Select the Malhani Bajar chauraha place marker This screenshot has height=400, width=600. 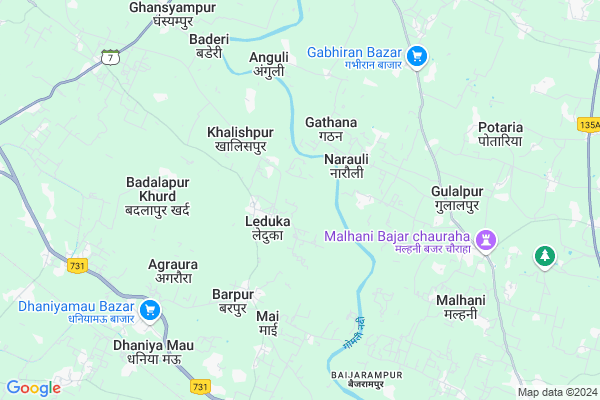[486, 240]
